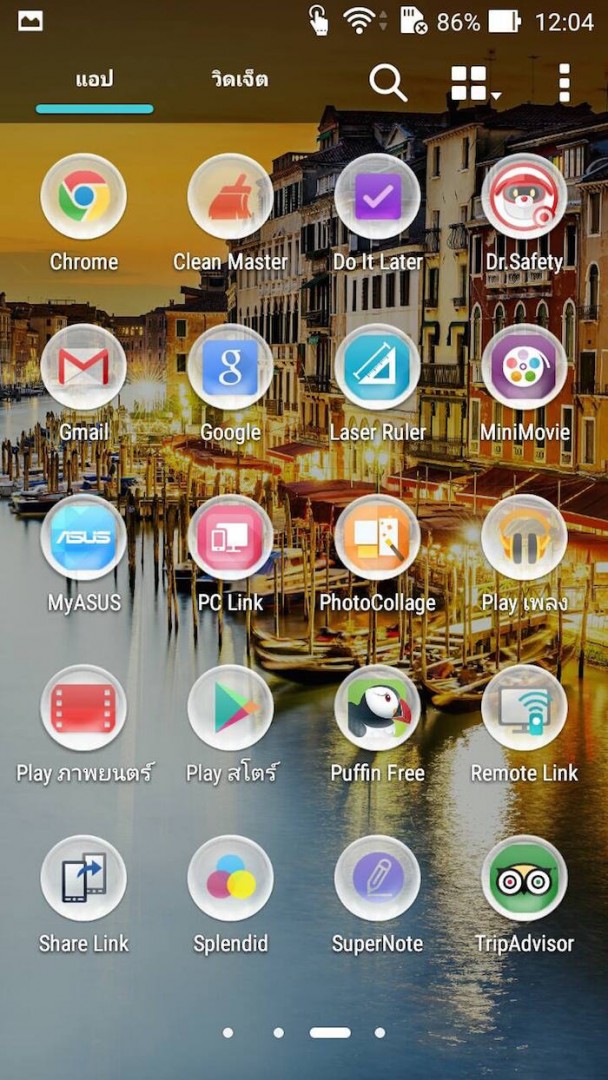608x1080 pixels.
Task: Open SuperNote
Action: pyautogui.click(x=377, y=878)
